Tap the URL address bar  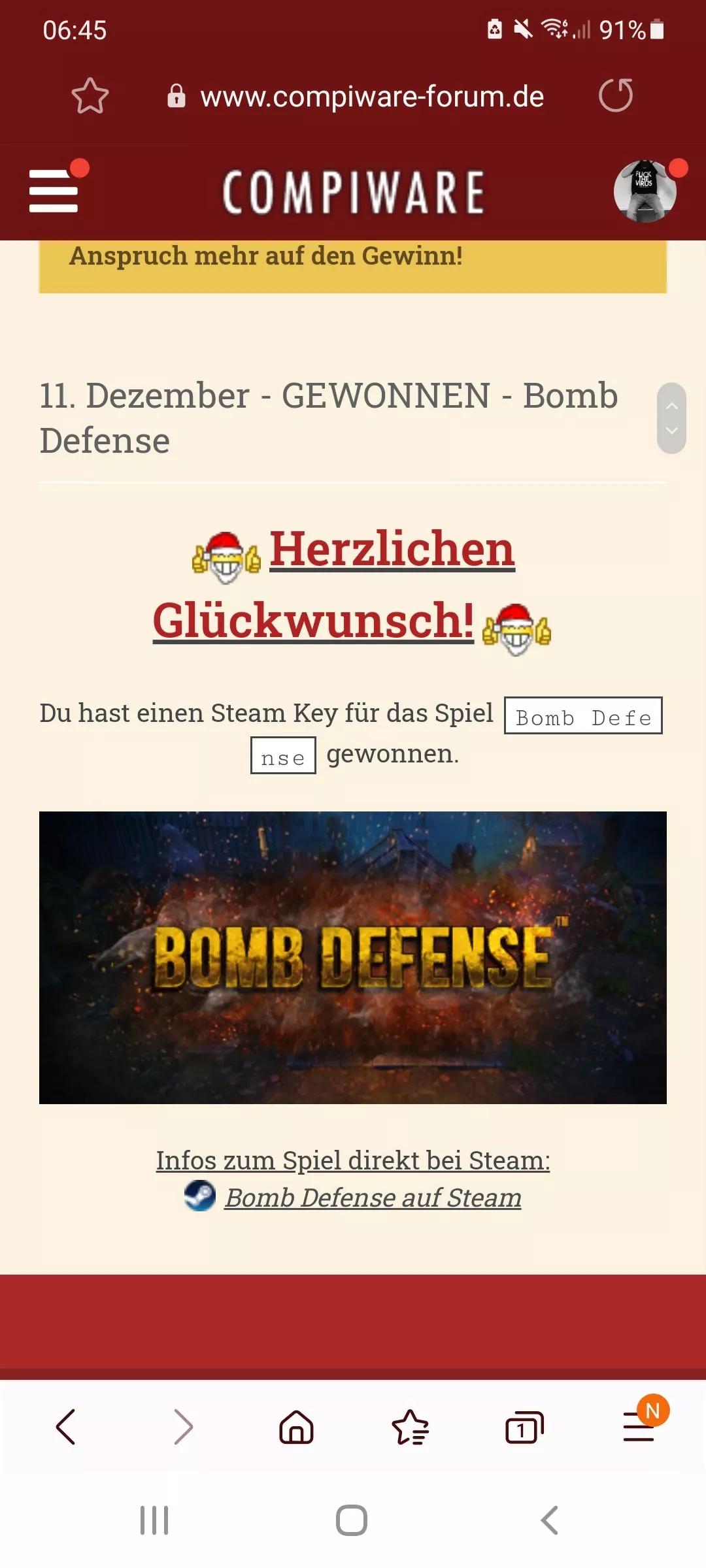point(371,97)
